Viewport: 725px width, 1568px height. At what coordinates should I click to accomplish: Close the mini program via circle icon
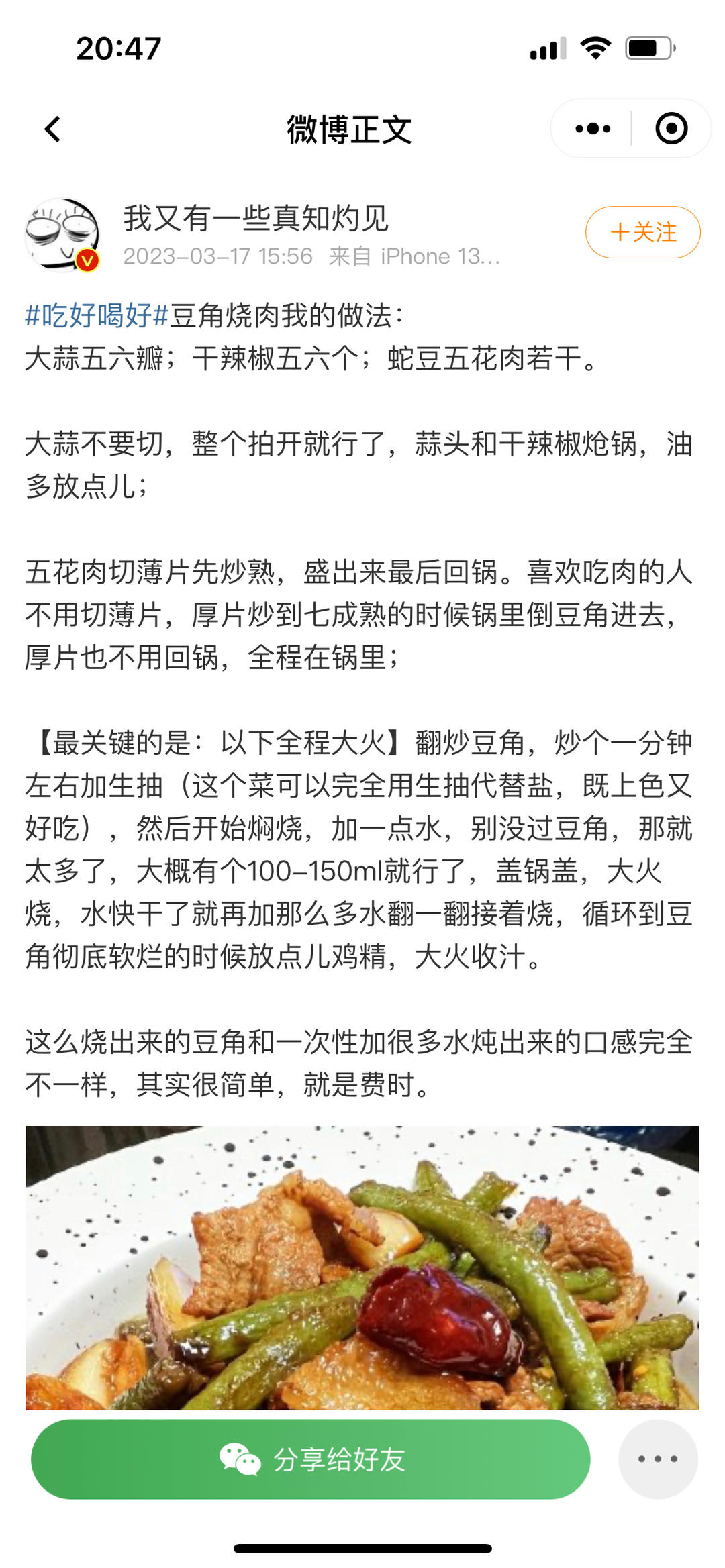[671, 129]
